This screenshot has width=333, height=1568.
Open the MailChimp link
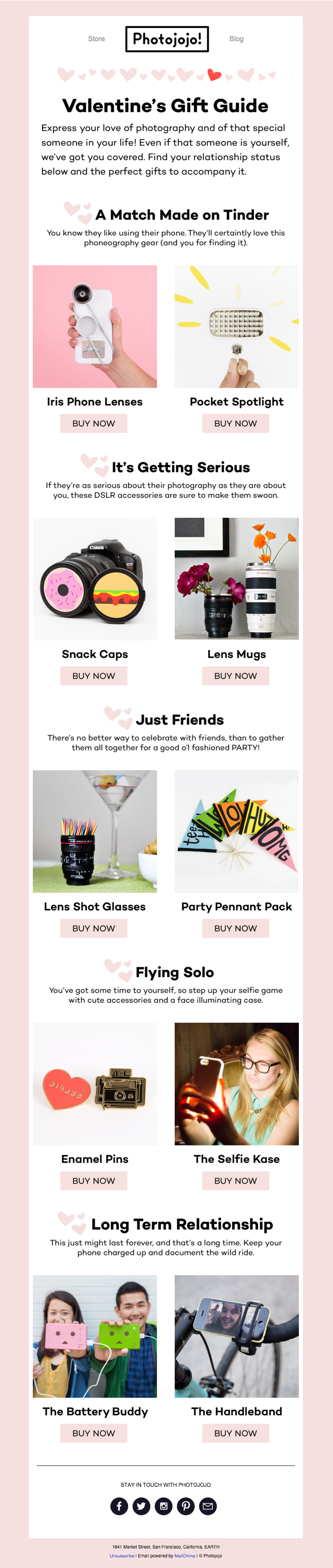[185, 1555]
